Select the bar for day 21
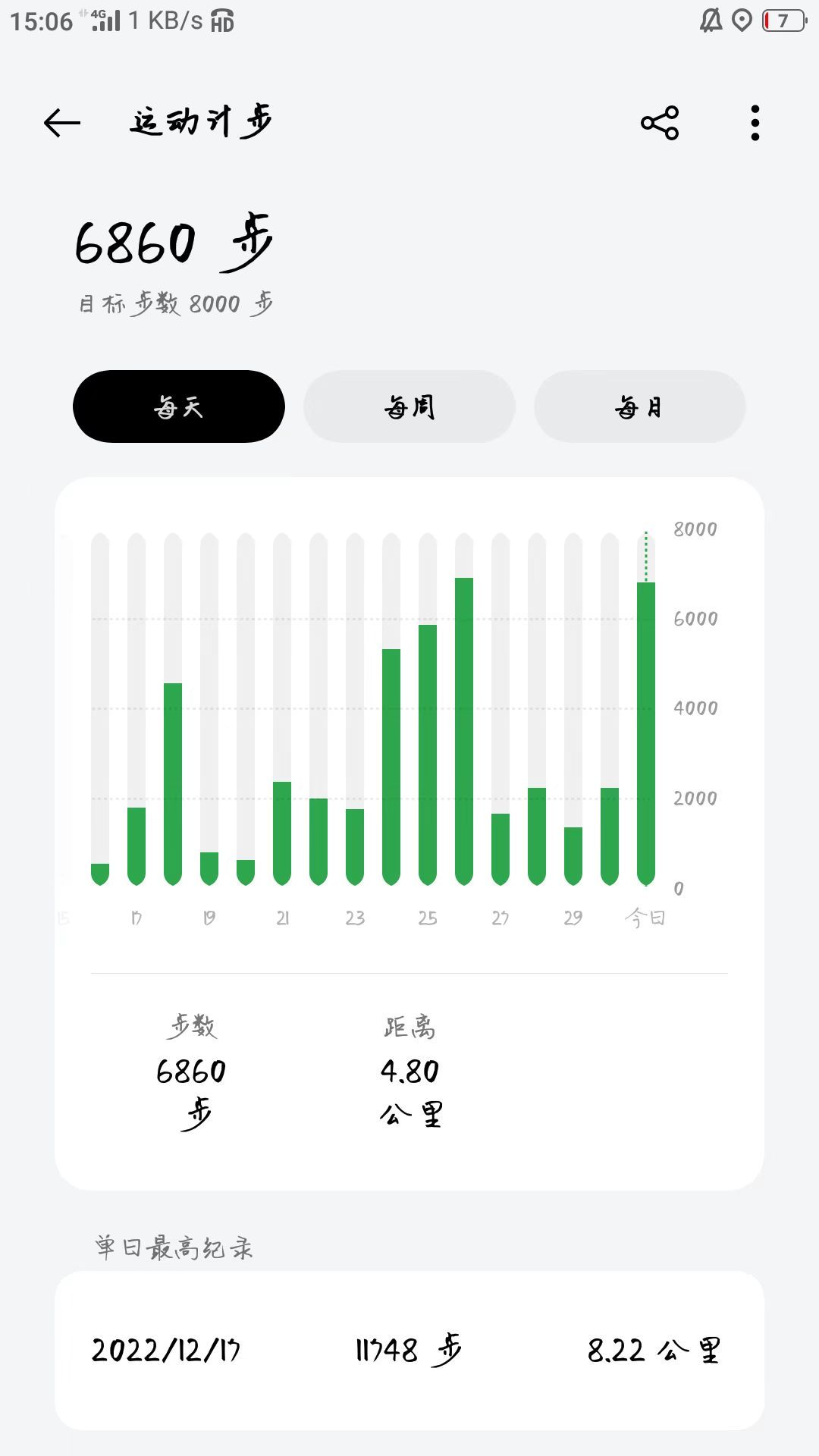Viewport: 819px width, 1456px height. tap(282, 833)
